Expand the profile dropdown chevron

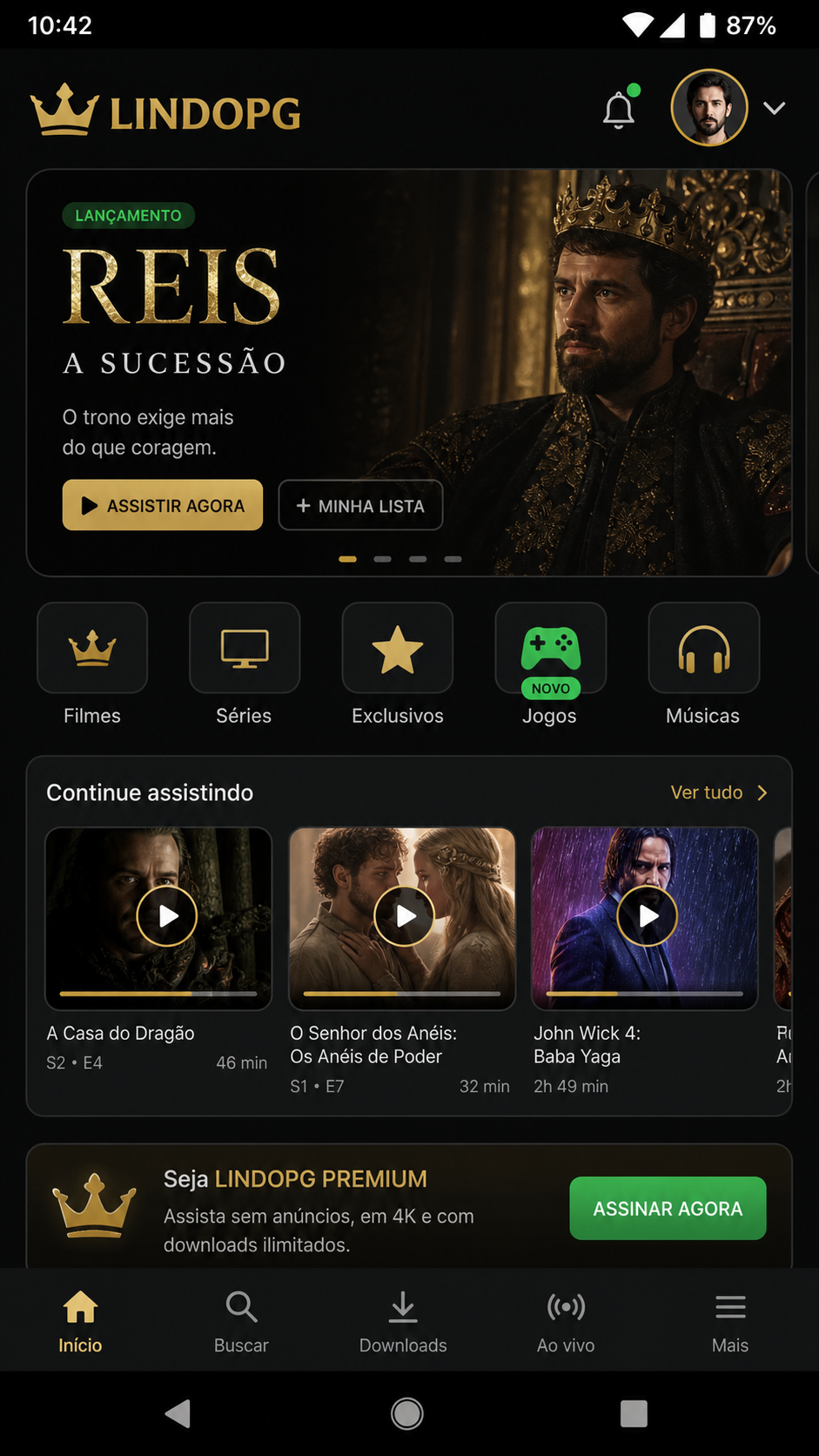774,108
